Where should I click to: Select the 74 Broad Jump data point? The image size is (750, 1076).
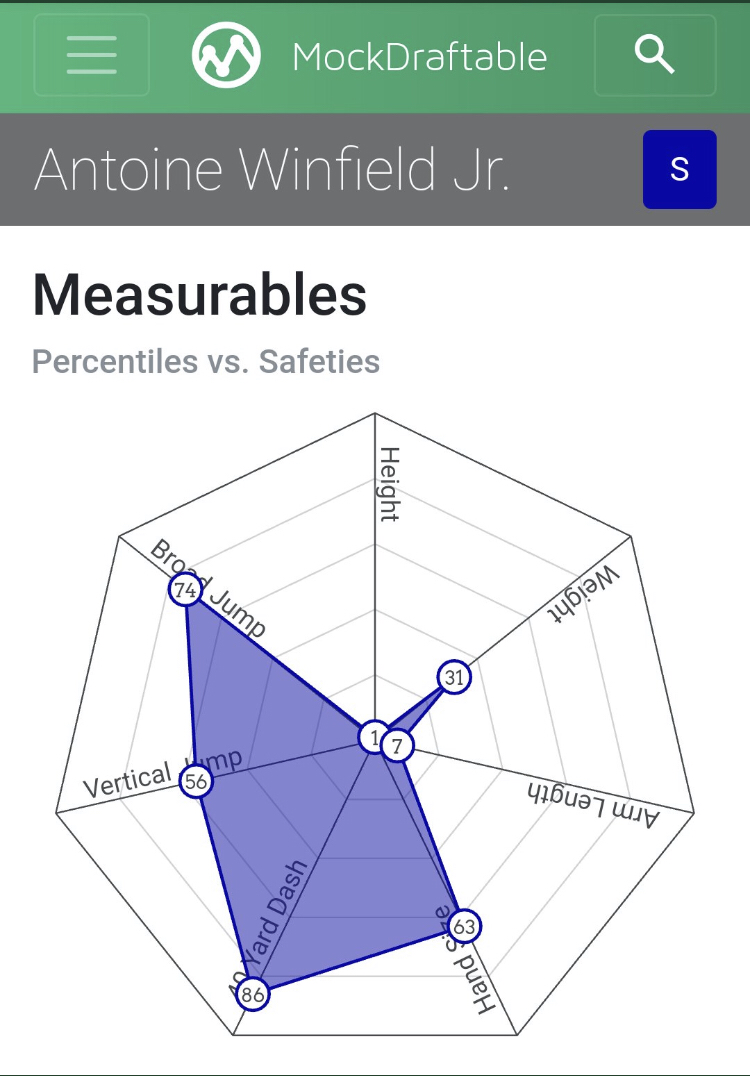point(184,590)
